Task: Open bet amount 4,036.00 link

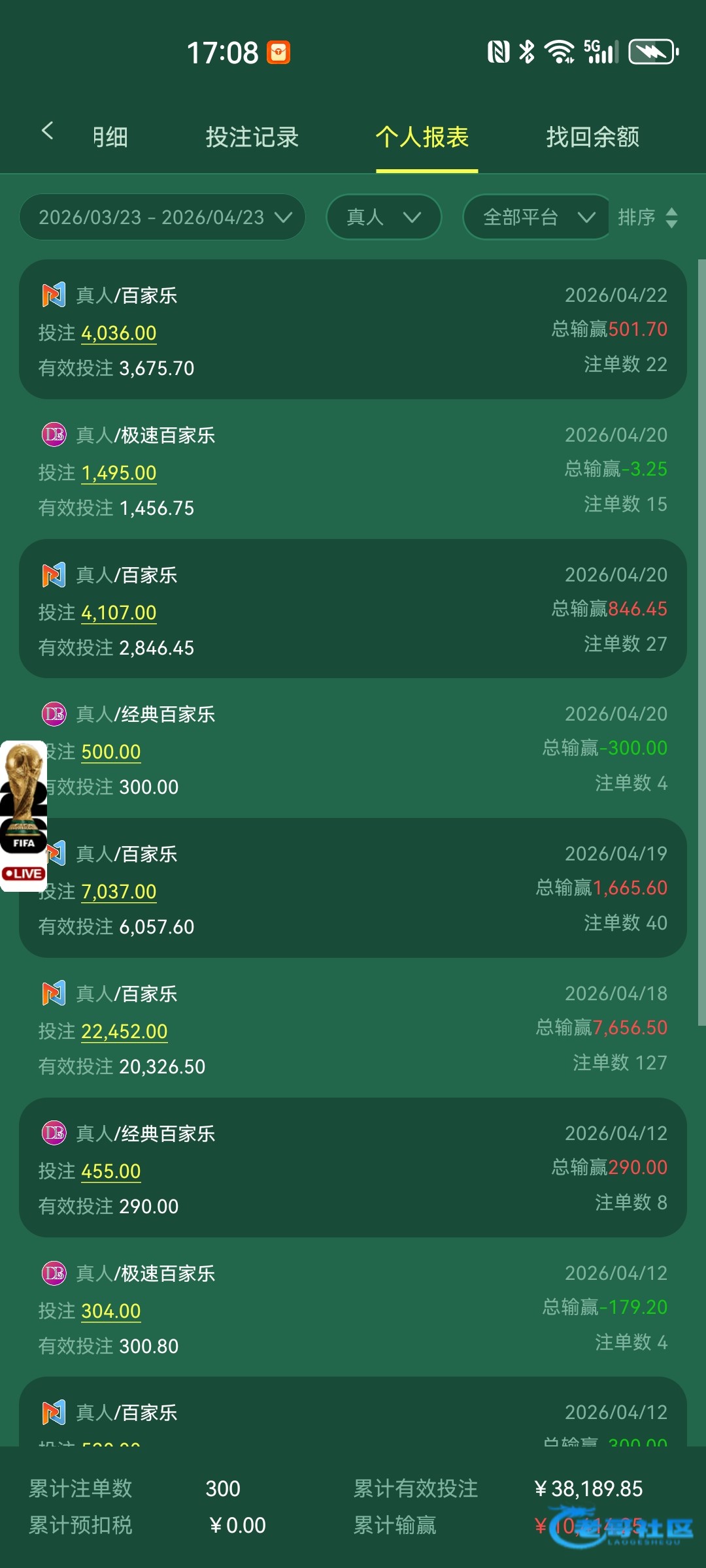Action: tap(119, 333)
